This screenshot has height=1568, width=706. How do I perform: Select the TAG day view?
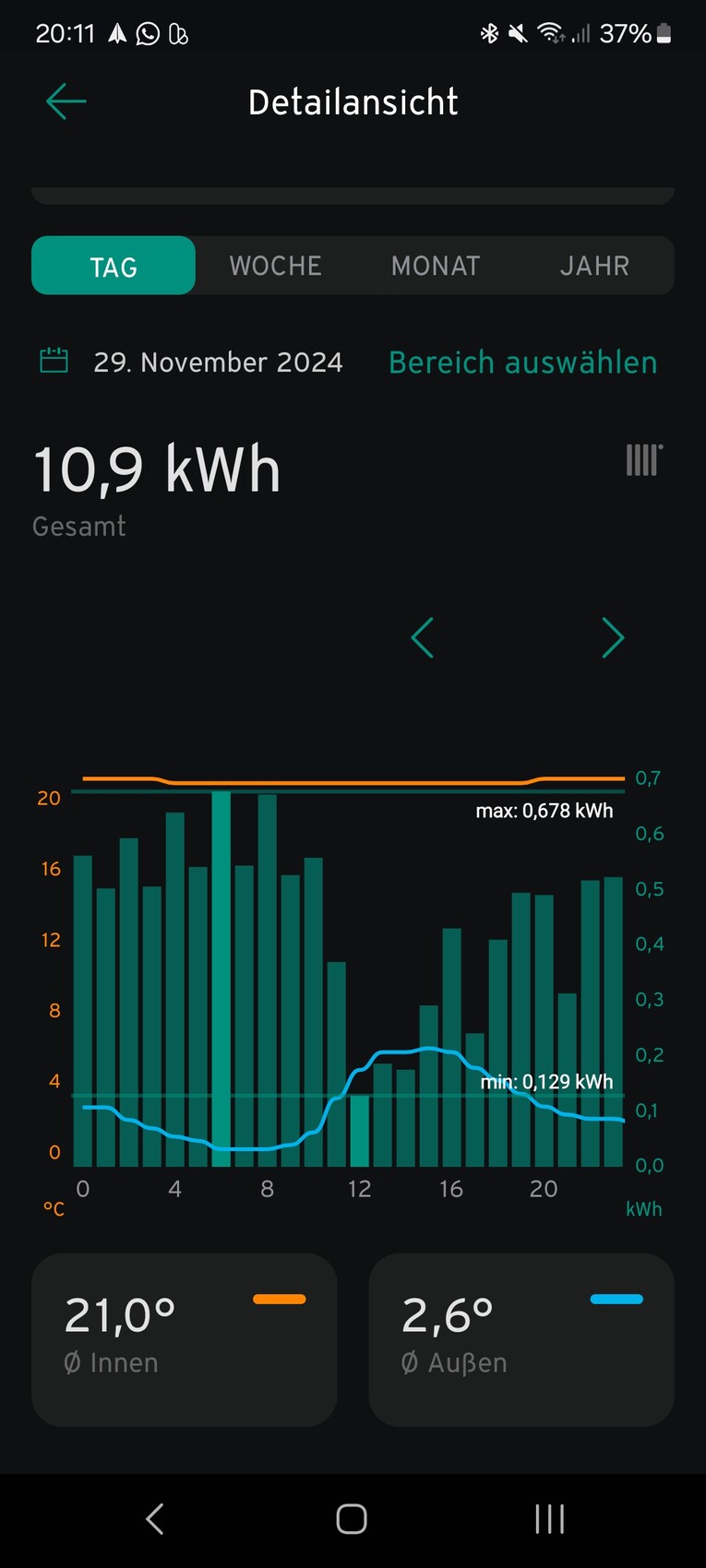[114, 266]
